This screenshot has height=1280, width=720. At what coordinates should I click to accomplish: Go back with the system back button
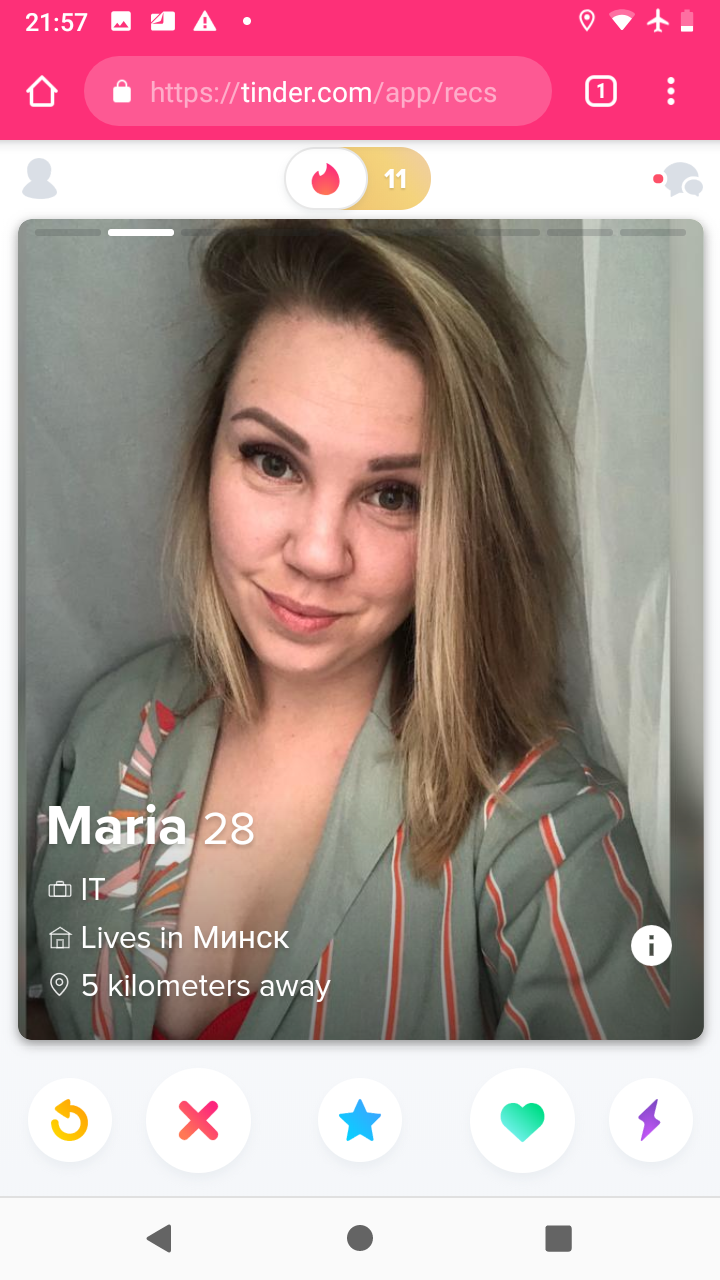[159, 1238]
